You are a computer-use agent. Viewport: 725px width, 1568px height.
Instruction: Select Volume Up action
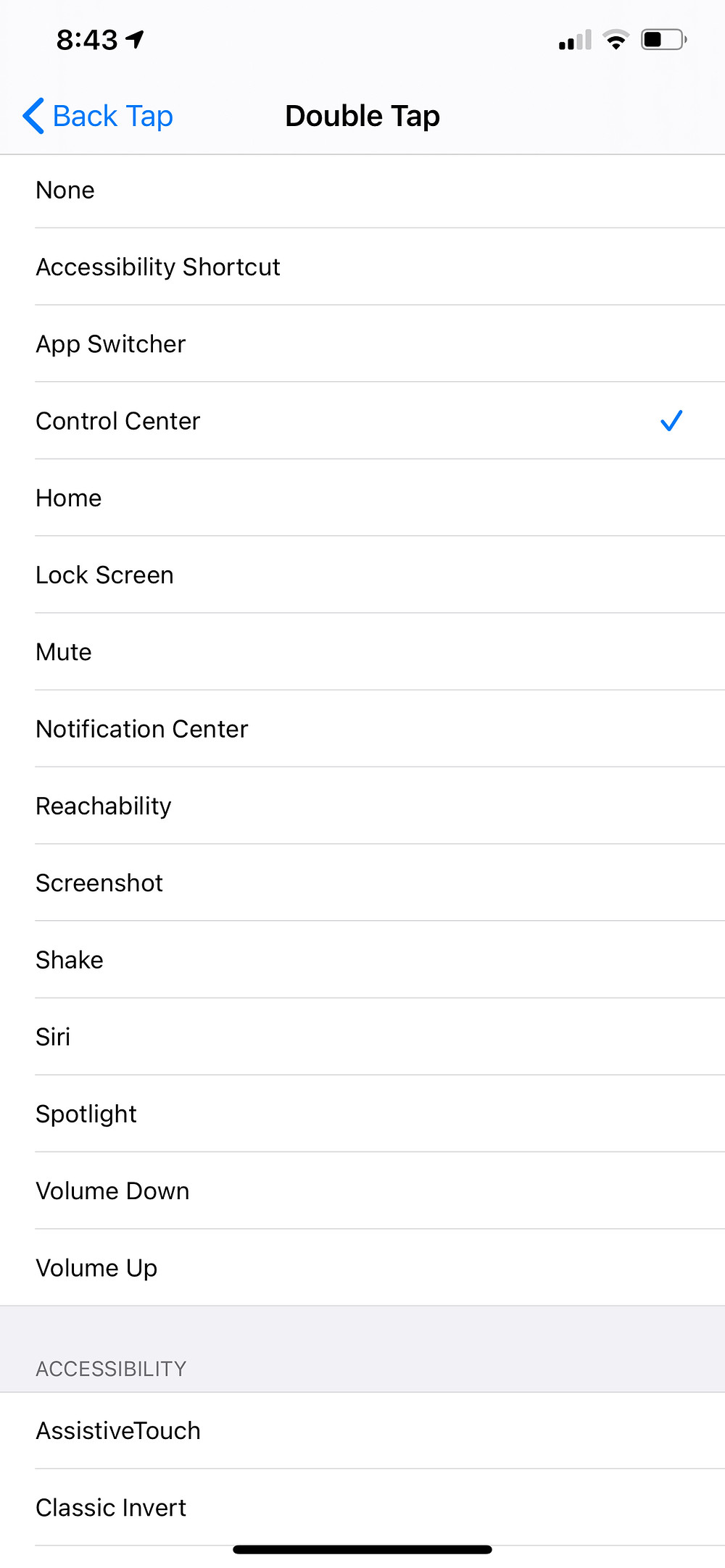tap(362, 1267)
